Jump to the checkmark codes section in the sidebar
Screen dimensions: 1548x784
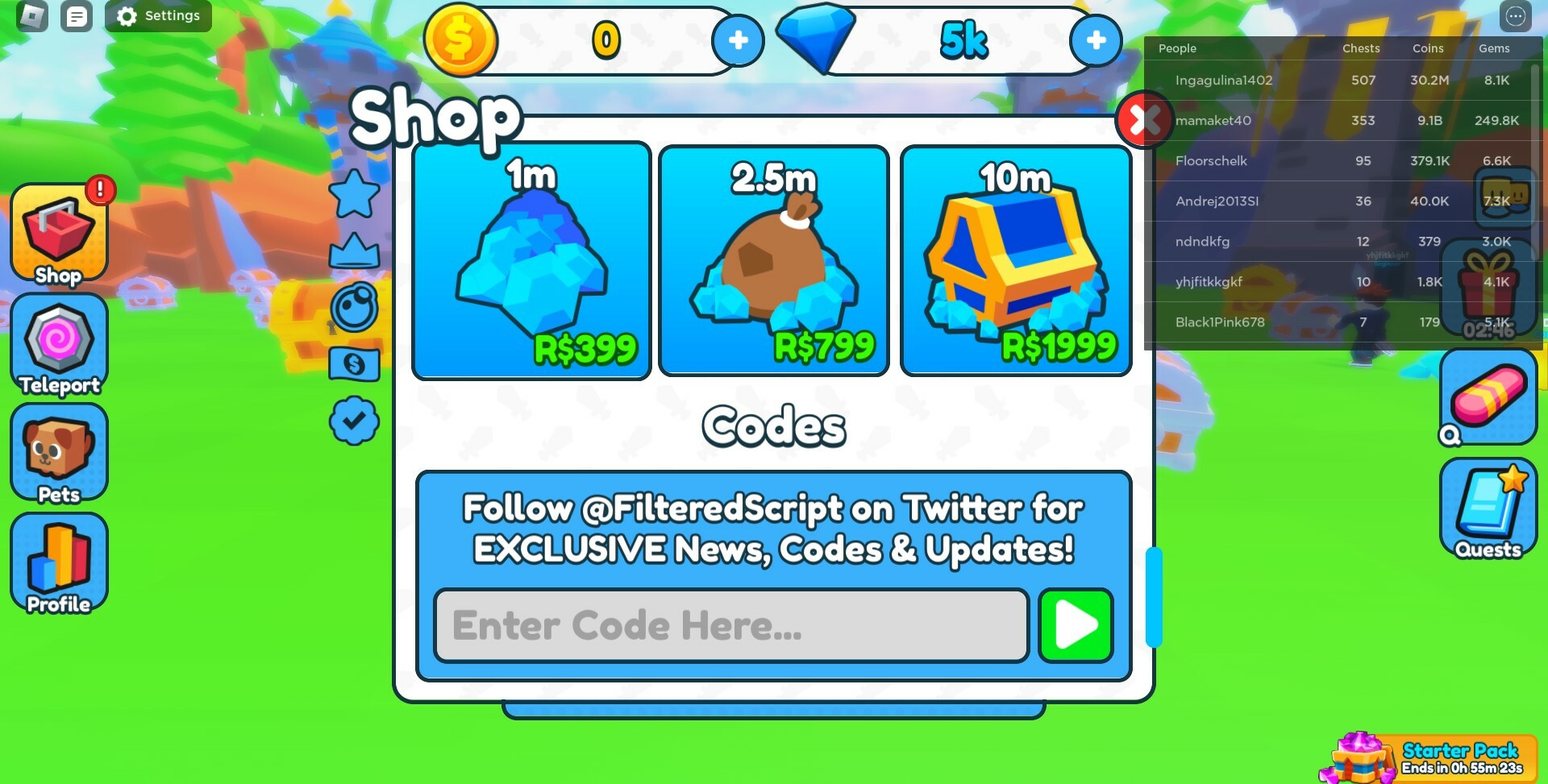coord(354,421)
